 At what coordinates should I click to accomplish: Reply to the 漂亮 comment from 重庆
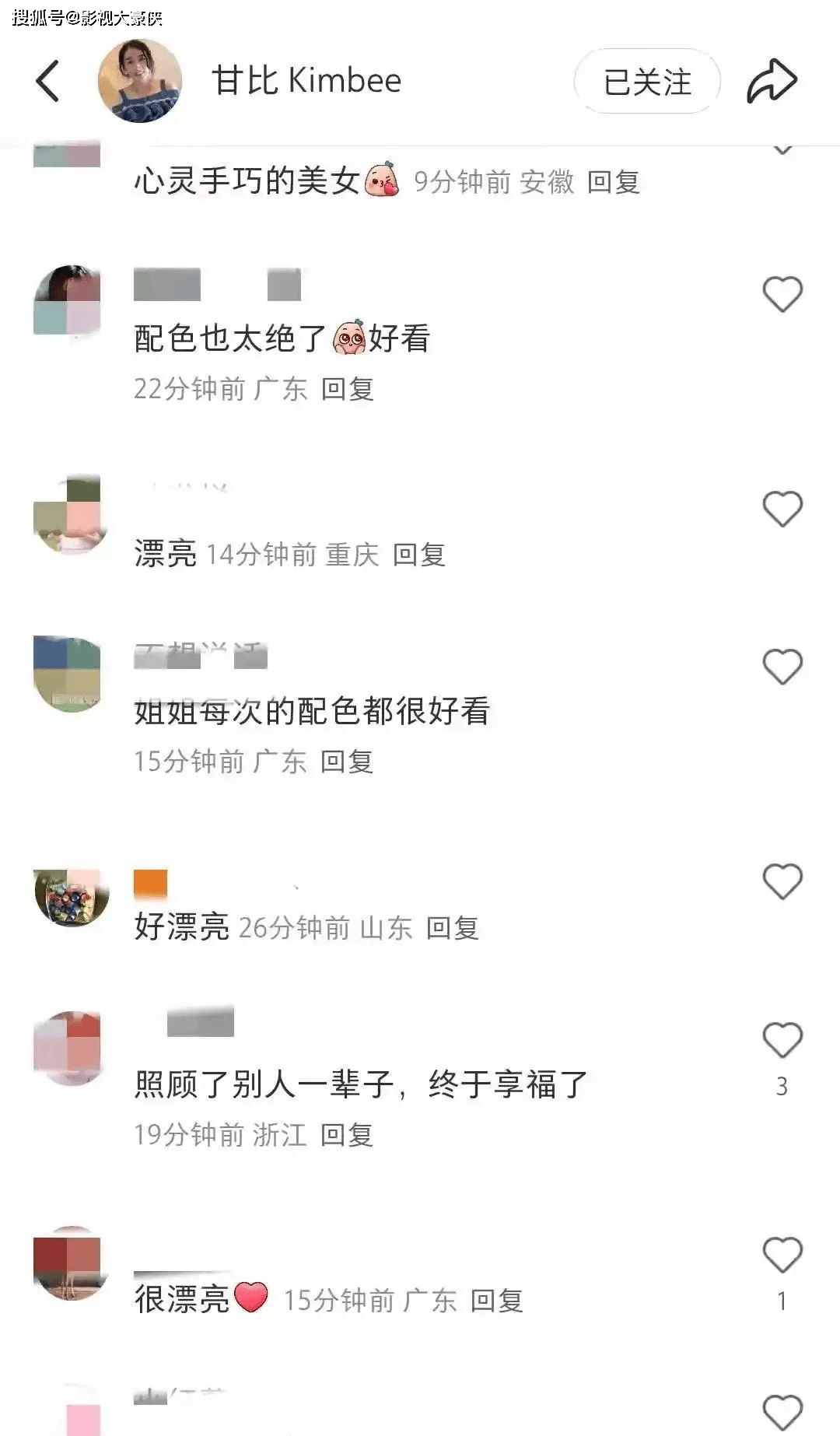[x=419, y=555]
